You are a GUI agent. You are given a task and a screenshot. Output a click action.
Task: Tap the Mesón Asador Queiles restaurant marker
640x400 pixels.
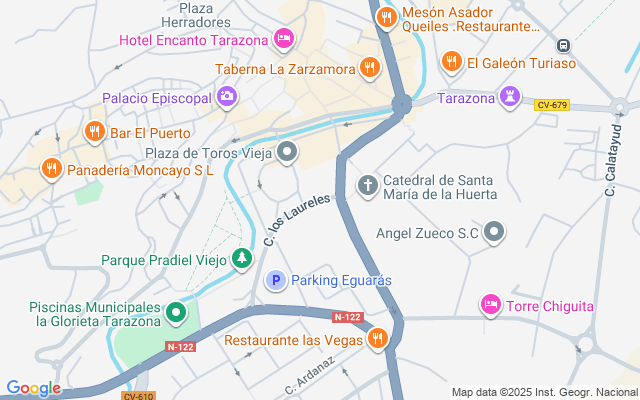pos(386,18)
